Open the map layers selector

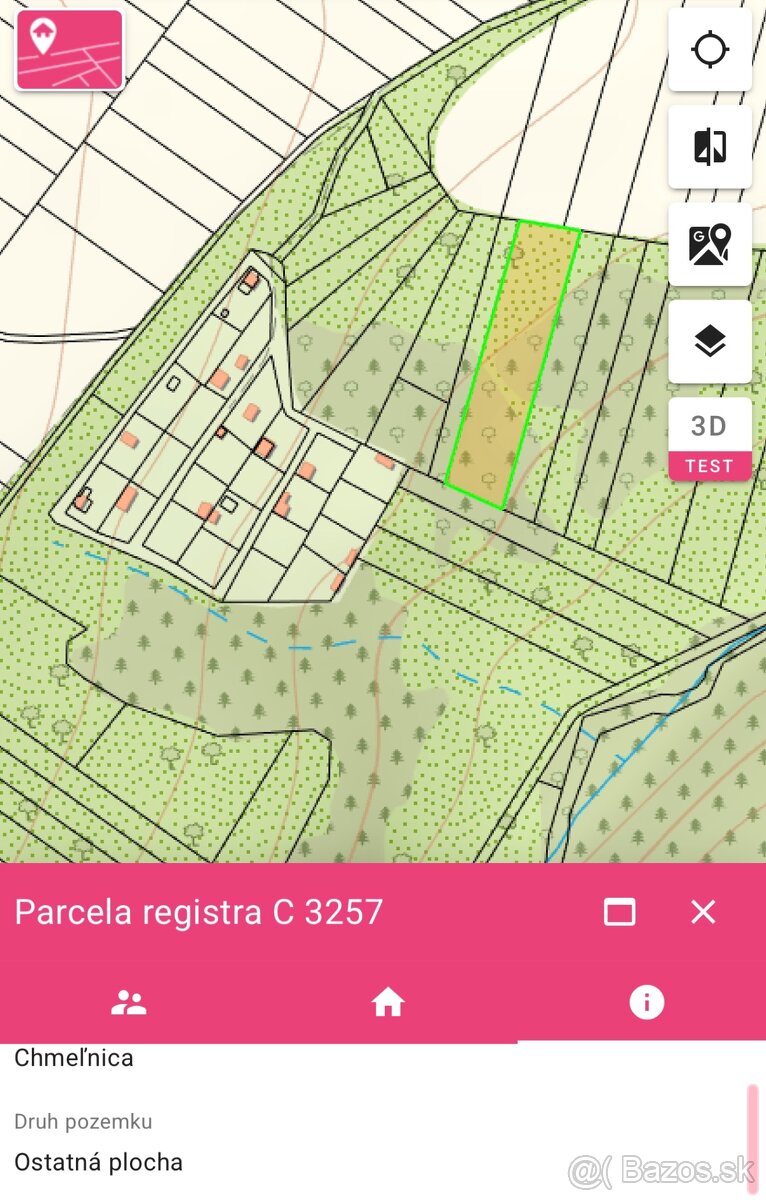pos(710,342)
